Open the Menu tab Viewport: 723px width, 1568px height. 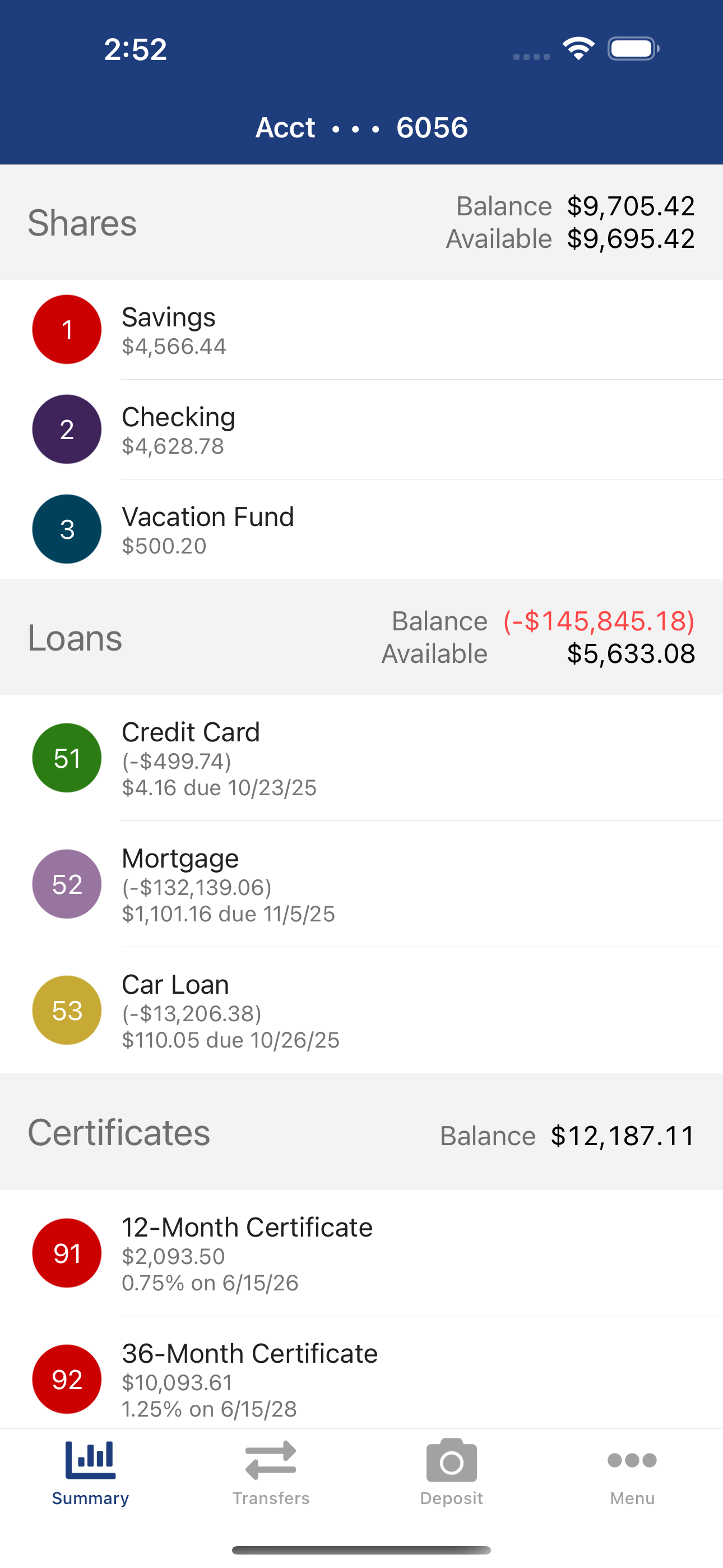coord(632,1473)
